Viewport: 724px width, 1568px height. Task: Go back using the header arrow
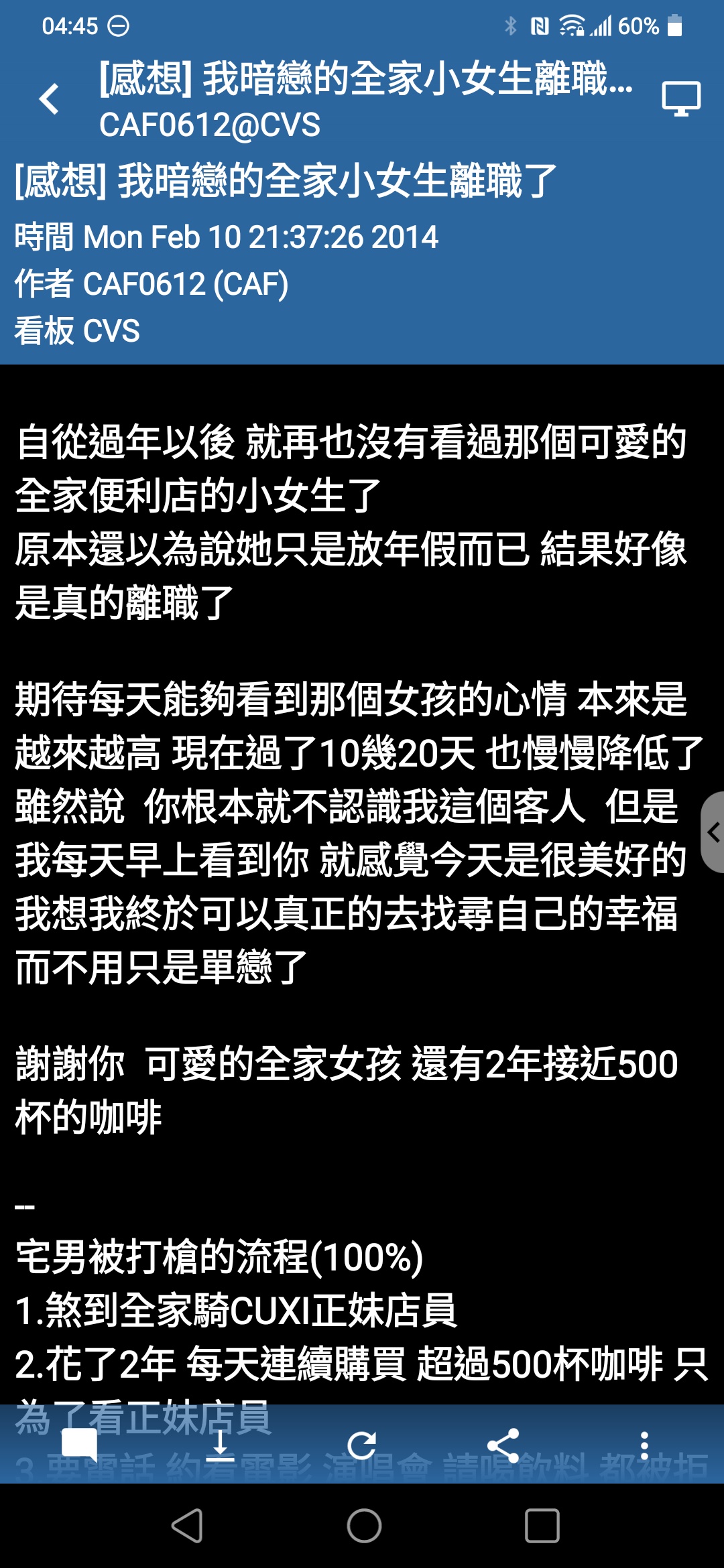pyautogui.click(x=49, y=99)
